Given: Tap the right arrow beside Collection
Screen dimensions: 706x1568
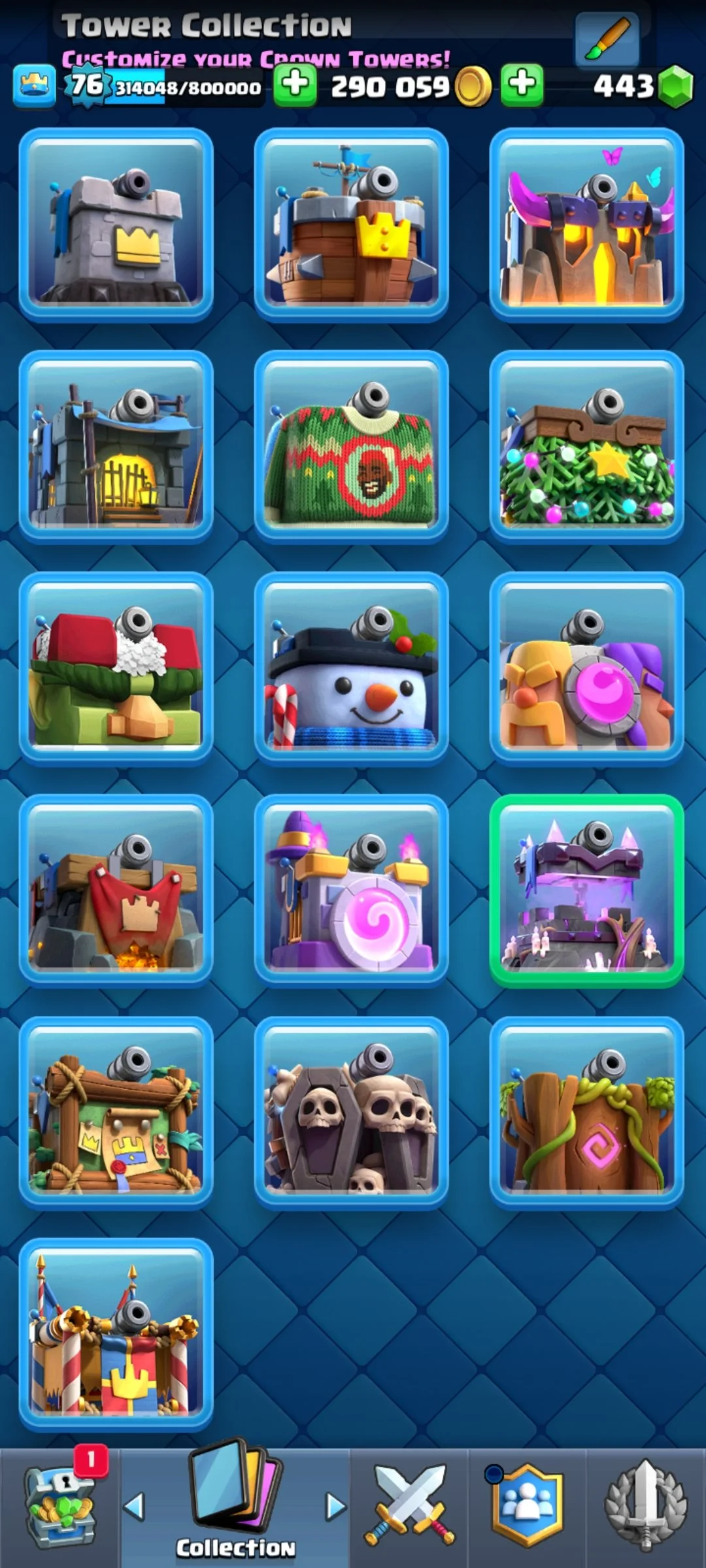Looking at the screenshot, I should [x=335, y=1507].
